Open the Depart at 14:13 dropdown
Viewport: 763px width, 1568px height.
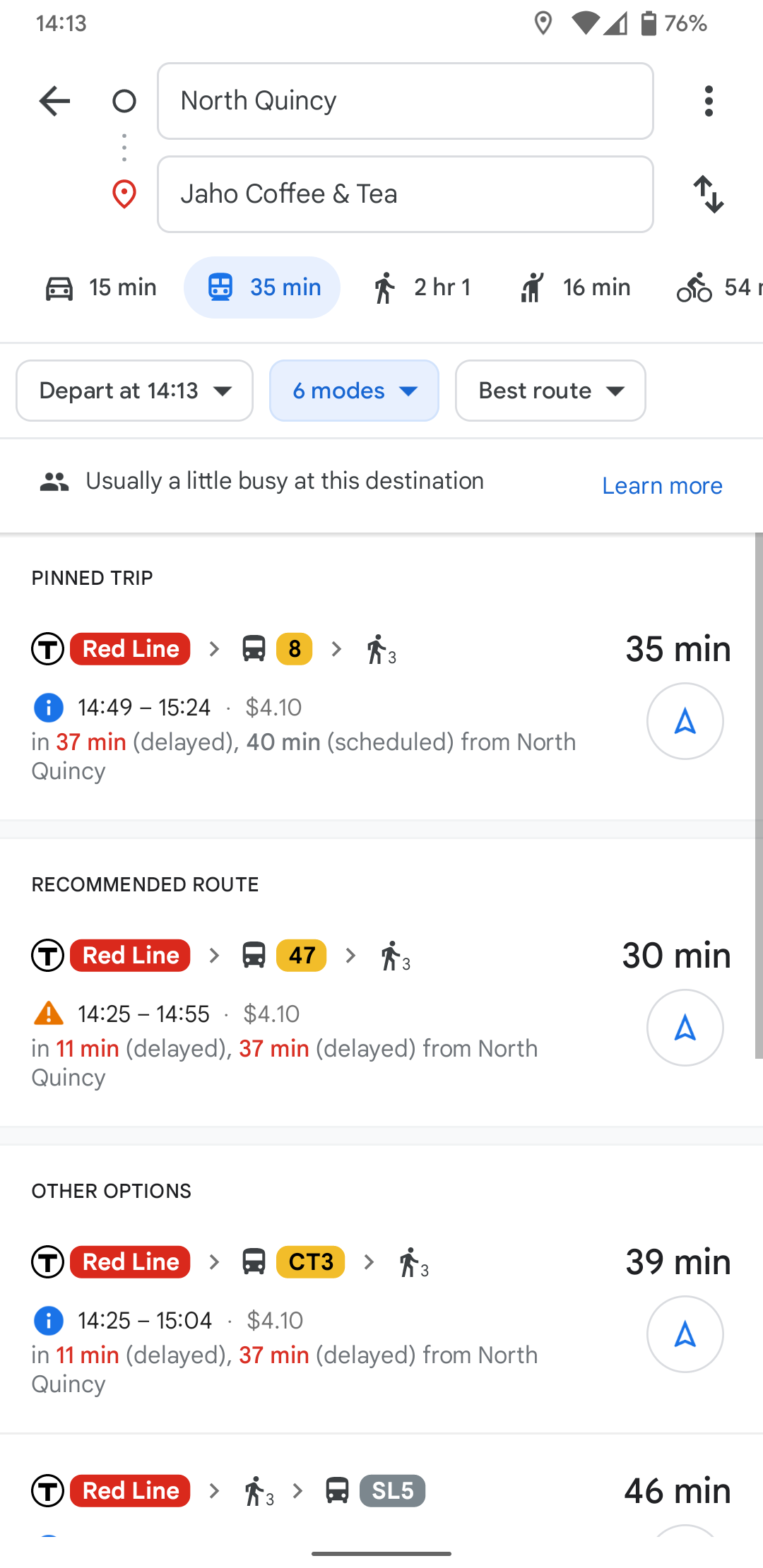(134, 391)
